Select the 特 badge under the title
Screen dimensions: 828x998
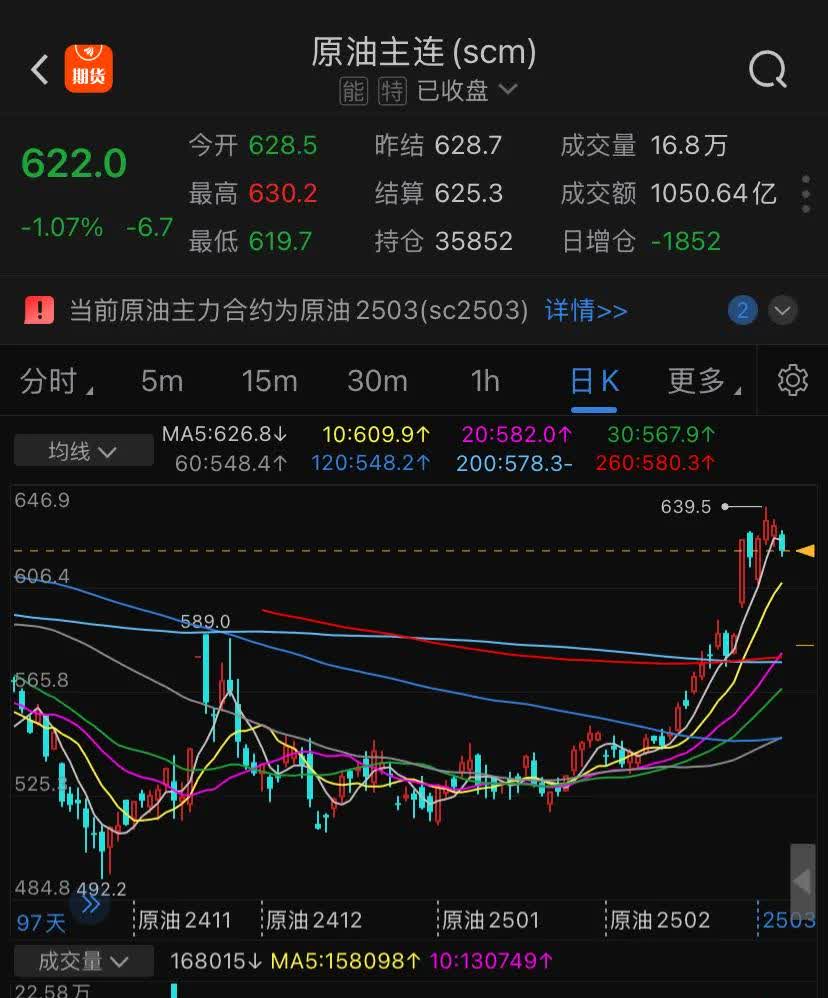coord(391,90)
